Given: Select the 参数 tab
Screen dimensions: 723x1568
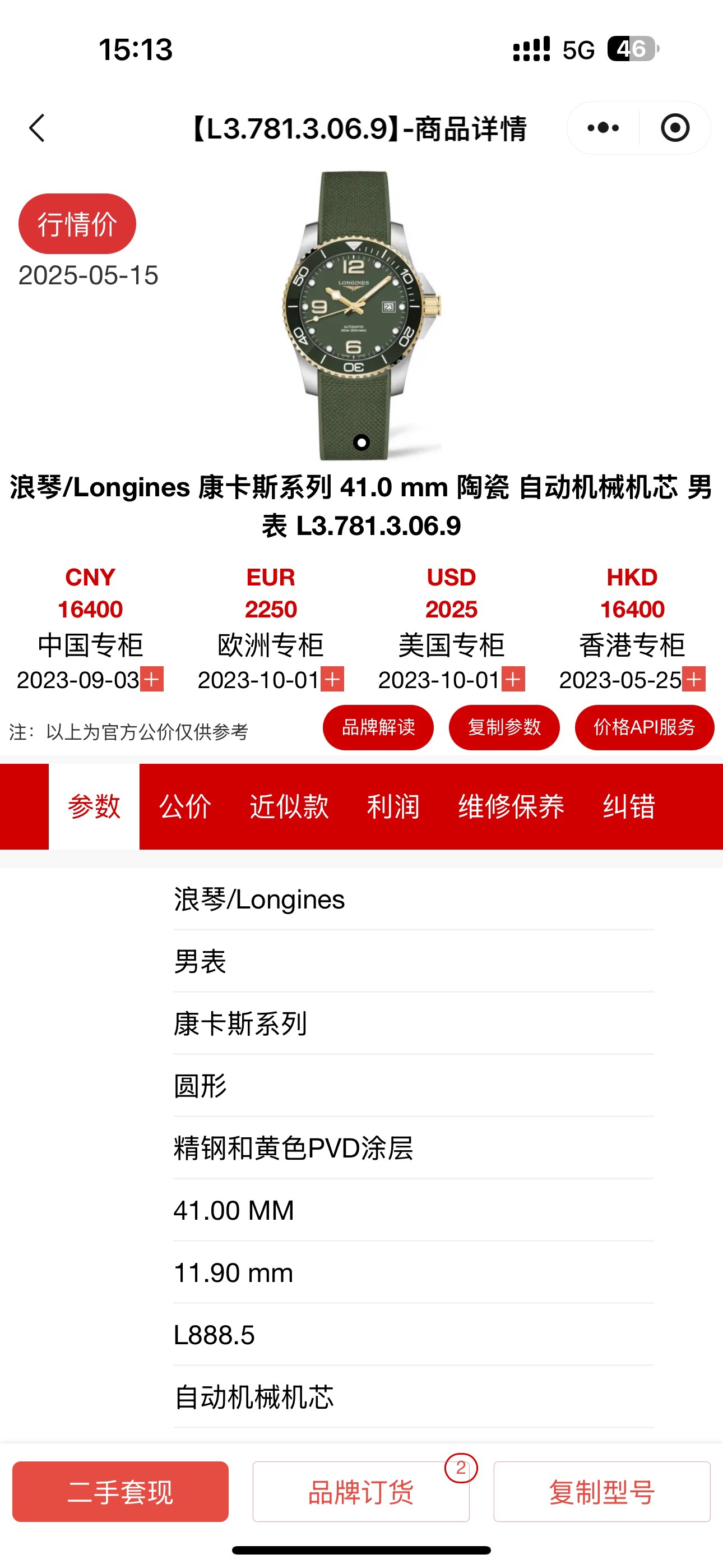Looking at the screenshot, I should point(94,806).
